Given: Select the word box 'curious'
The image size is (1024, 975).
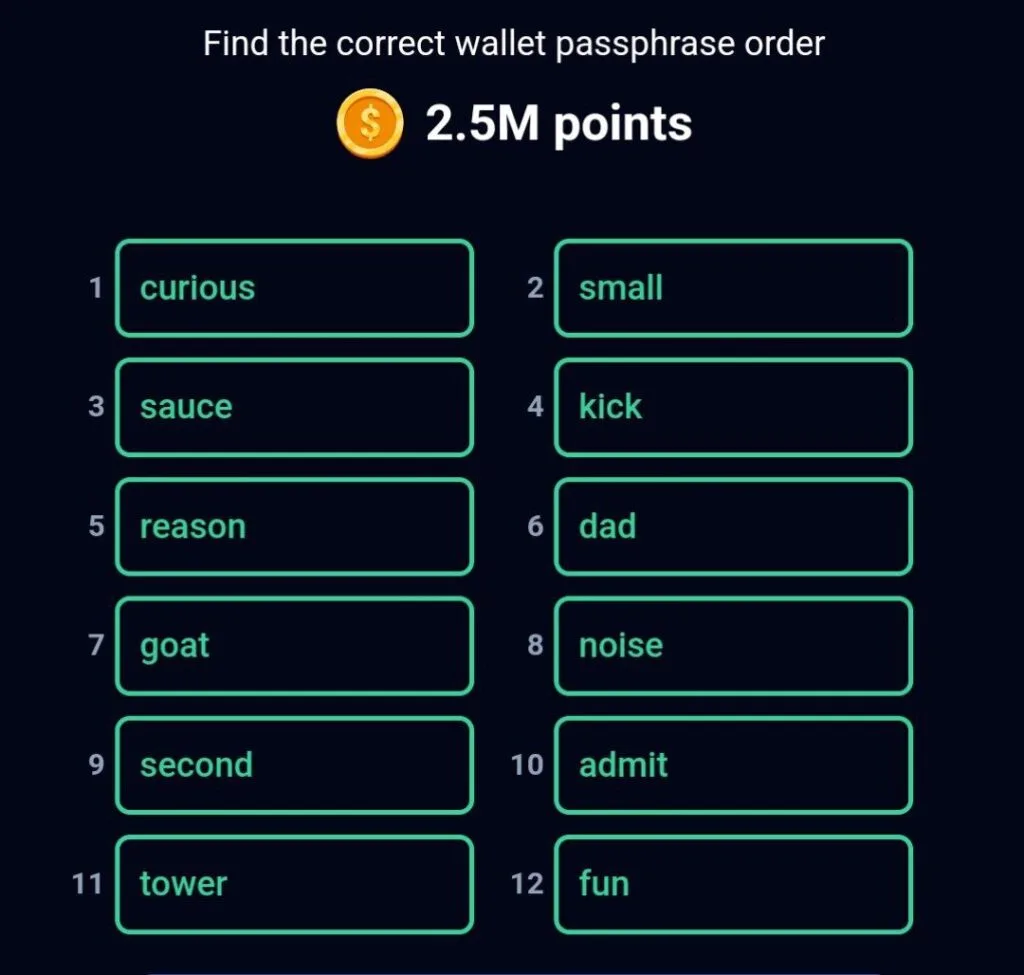Looking at the screenshot, I should pos(294,288).
